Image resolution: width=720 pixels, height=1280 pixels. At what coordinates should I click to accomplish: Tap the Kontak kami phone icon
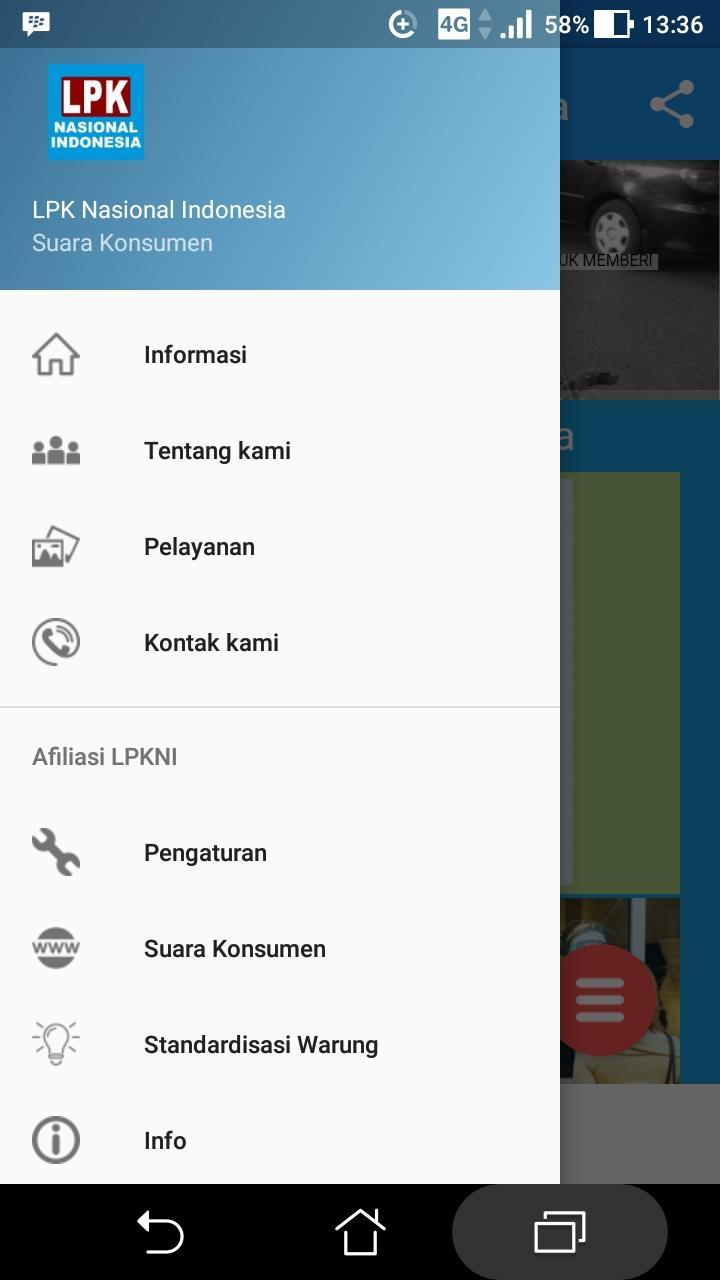pos(56,642)
